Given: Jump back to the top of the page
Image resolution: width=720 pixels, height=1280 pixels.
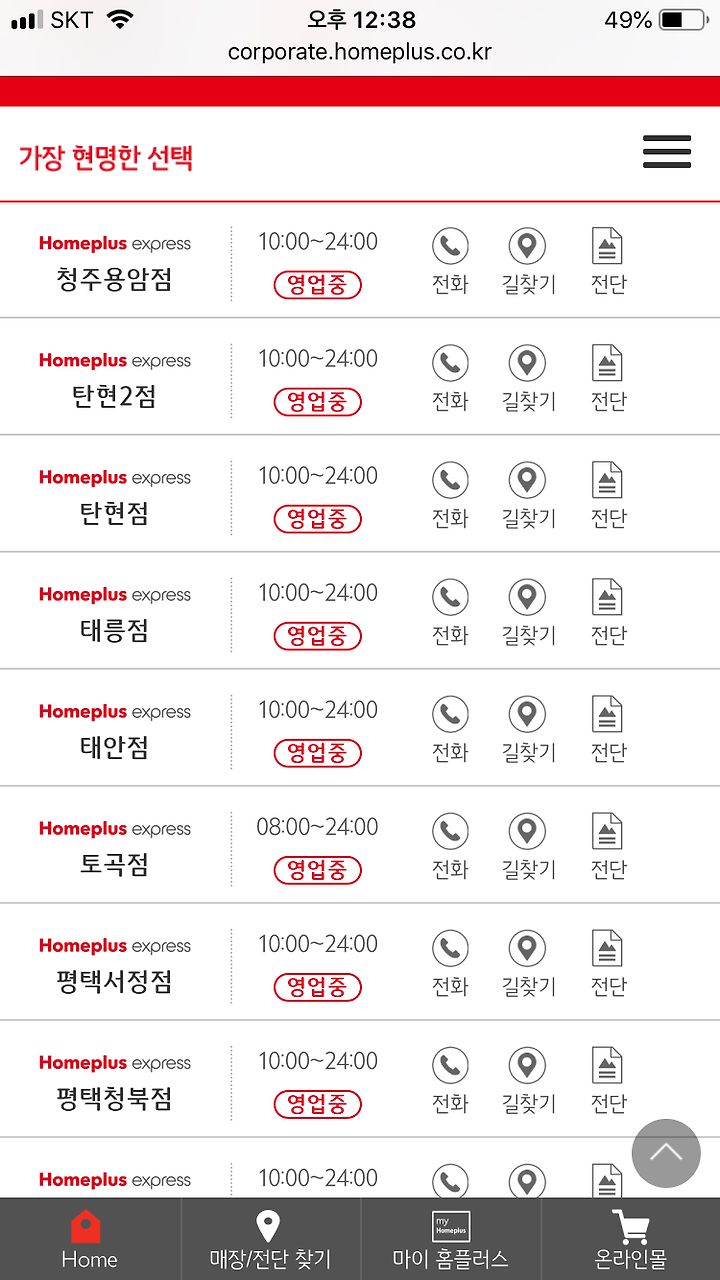Looking at the screenshot, I should [x=666, y=1153].
